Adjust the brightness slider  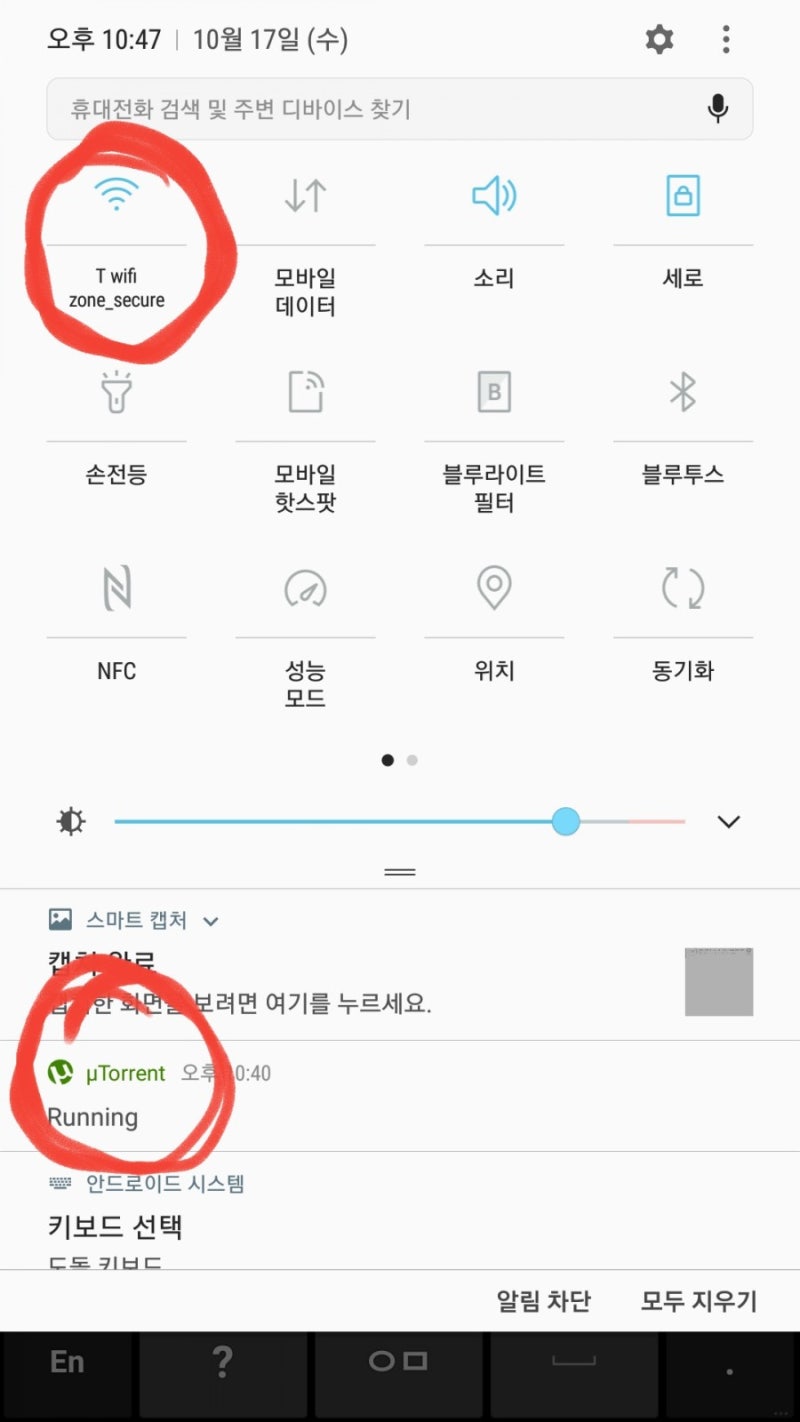(566, 821)
